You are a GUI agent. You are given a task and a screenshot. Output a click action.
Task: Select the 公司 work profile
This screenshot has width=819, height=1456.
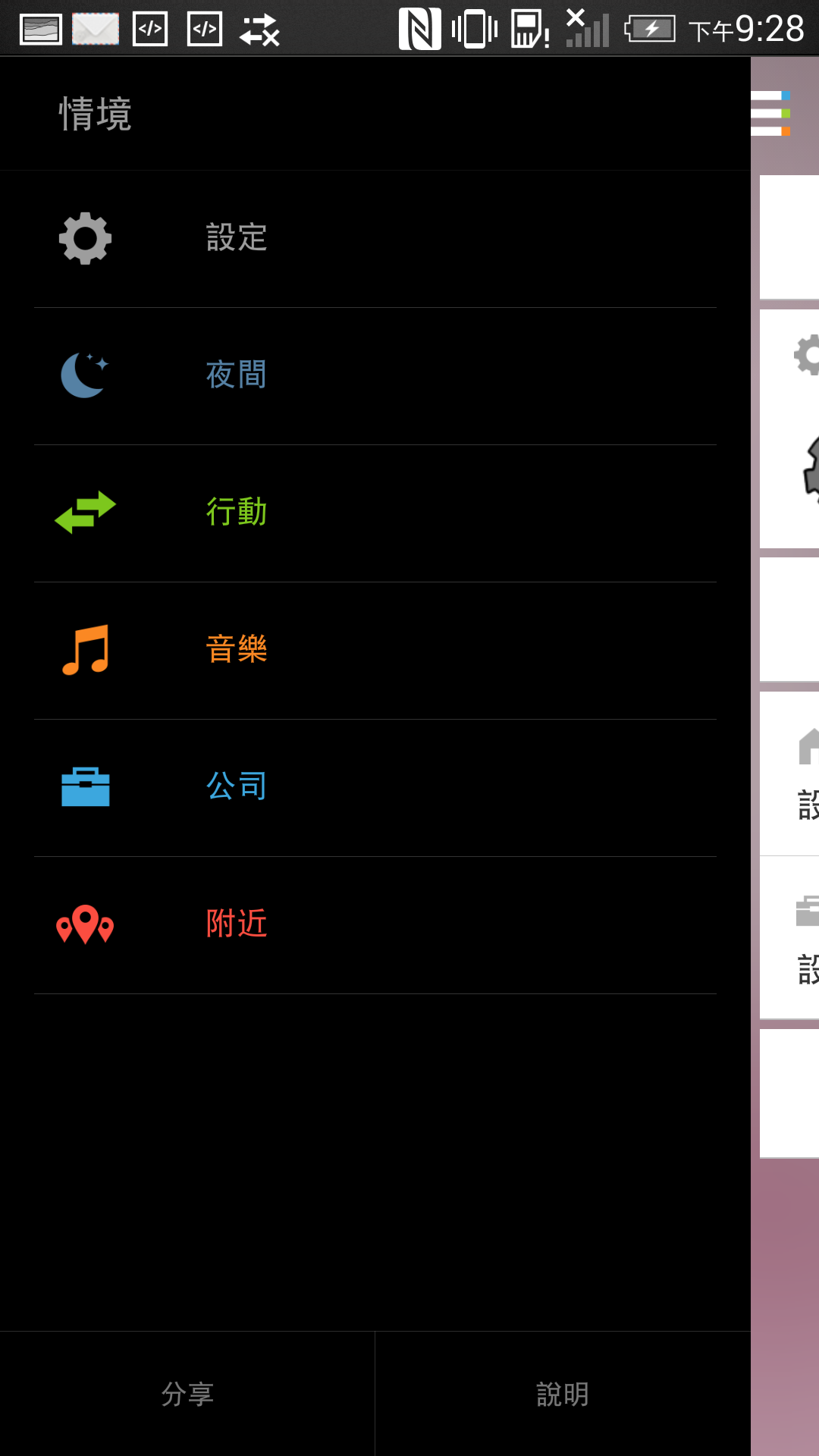tap(375, 788)
